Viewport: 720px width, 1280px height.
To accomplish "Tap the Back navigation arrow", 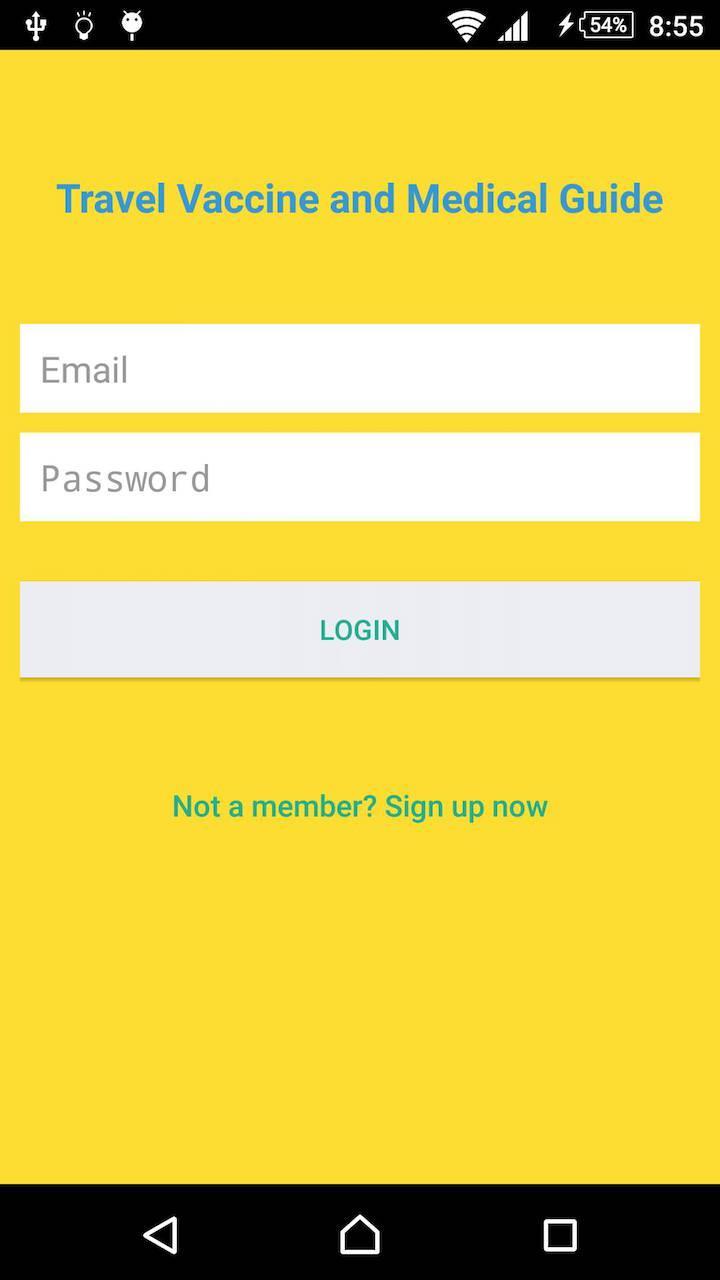I will (x=161, y=1236).
